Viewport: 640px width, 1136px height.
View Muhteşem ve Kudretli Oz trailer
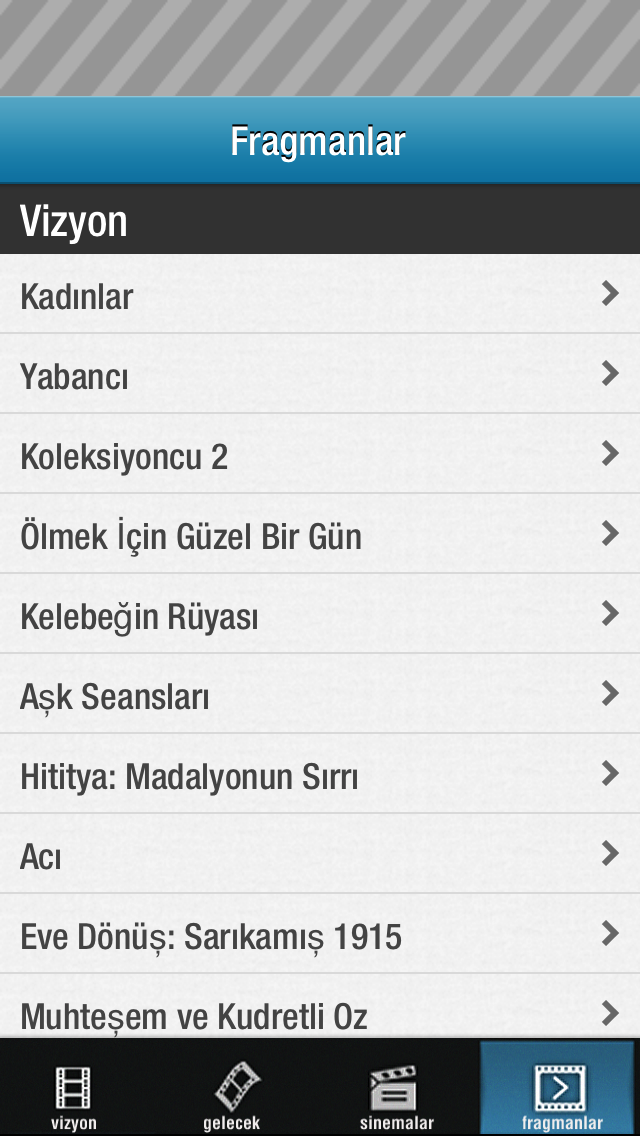(320, 1006)
